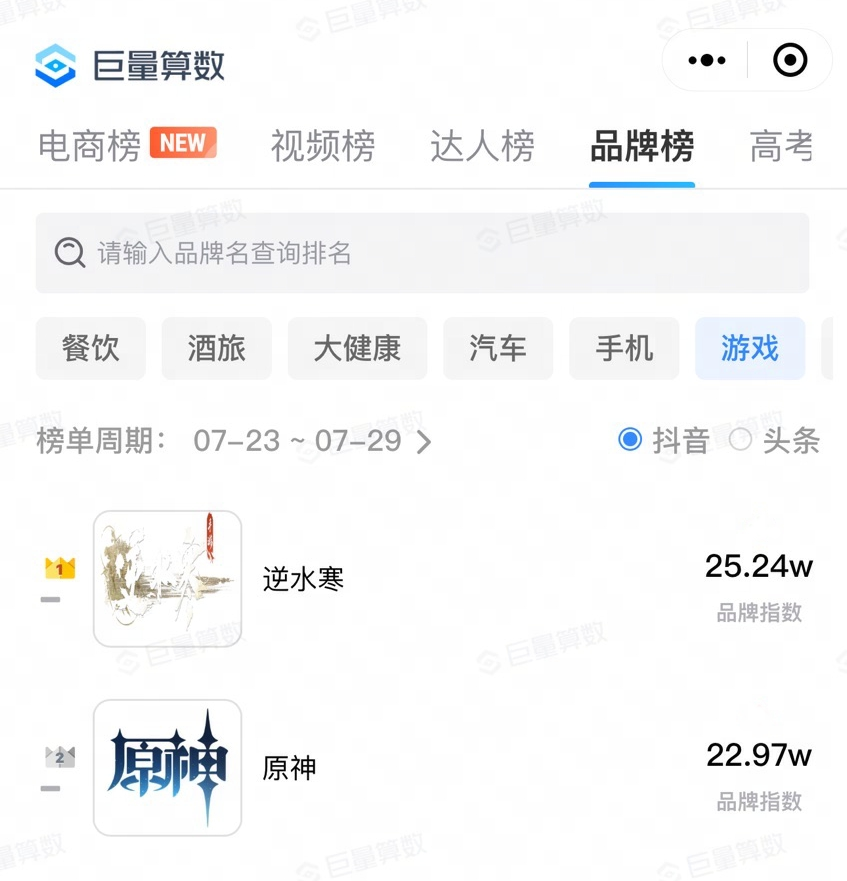
Task: Click the mini-program capsule close icon
Action: 790,60
